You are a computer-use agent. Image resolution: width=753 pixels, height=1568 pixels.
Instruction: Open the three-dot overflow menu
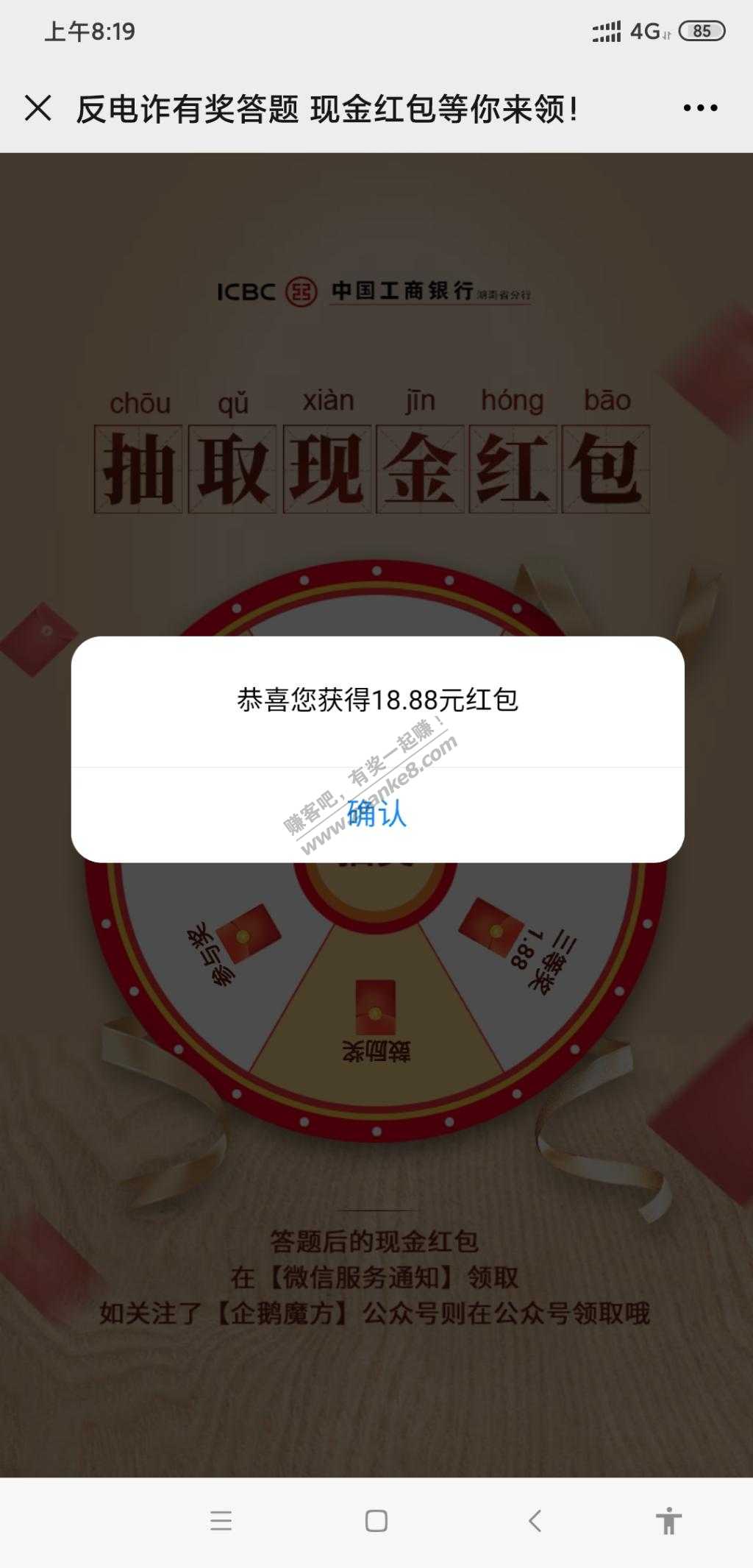point(699,108)
